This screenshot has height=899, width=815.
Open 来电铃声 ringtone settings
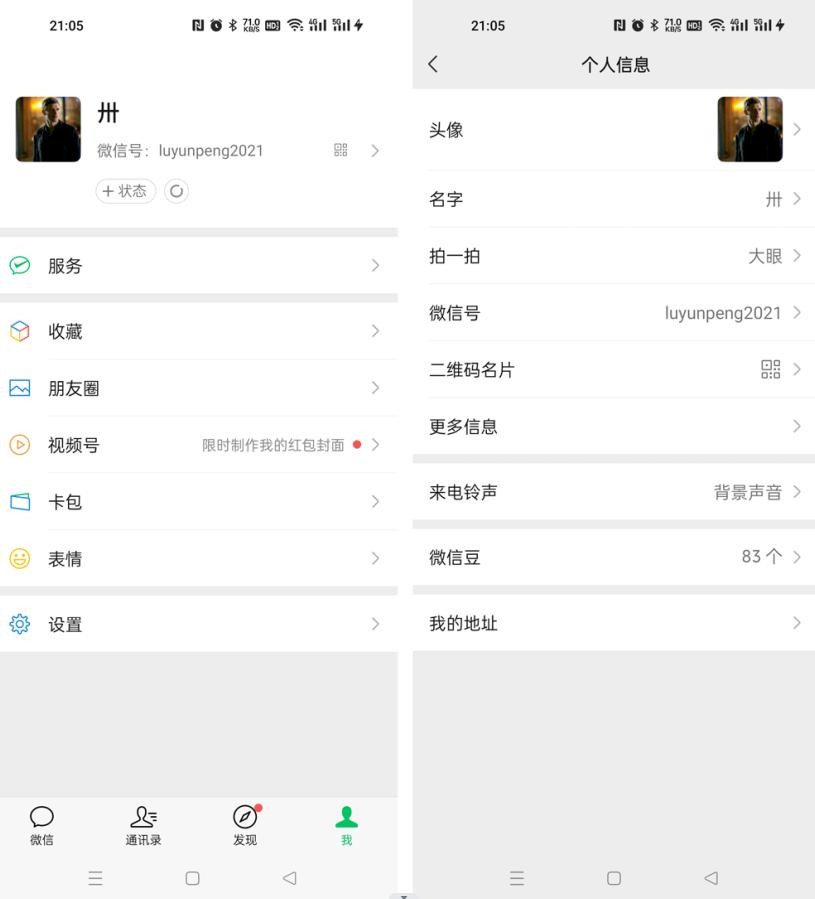pos(614,492)
